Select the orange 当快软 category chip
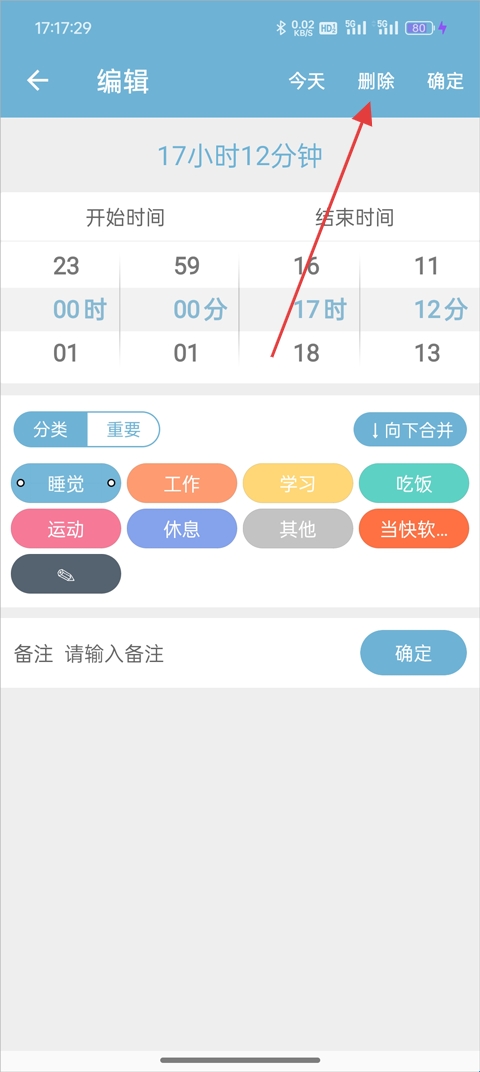Viewport: 480px width, 1072px height. click(x=414, y=528)
